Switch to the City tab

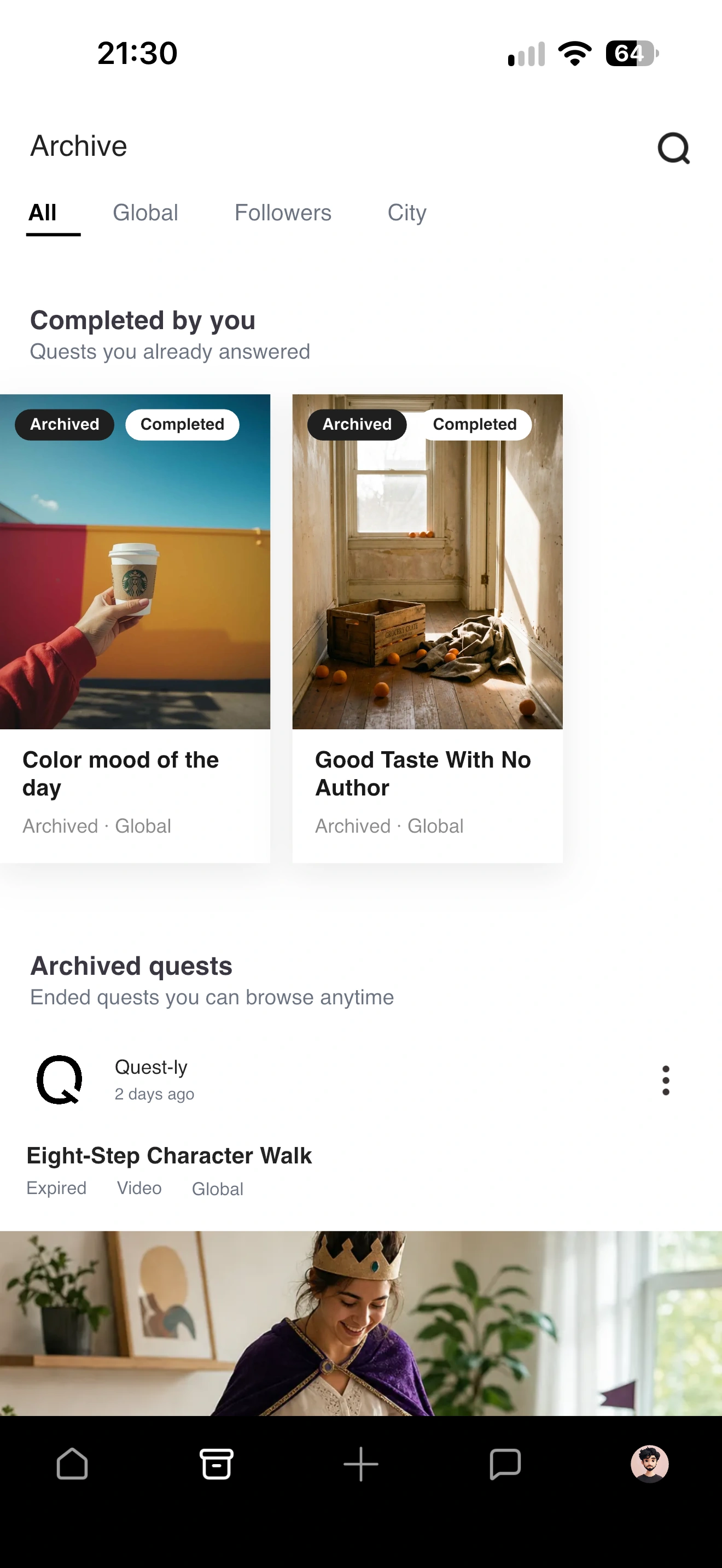[x=406, y=213]
